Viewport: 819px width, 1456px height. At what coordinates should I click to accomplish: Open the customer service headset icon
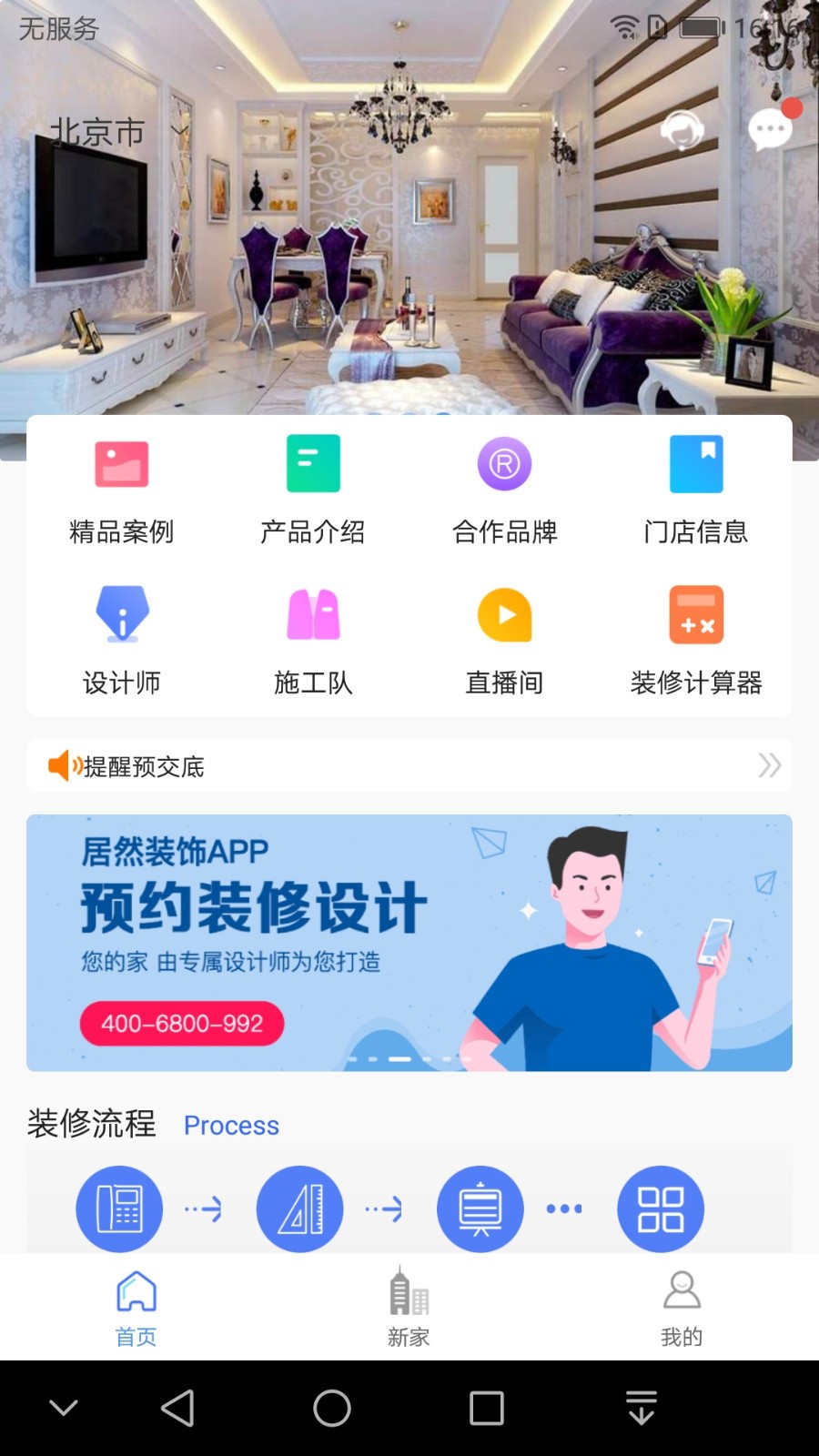click(x=681, y=129)
